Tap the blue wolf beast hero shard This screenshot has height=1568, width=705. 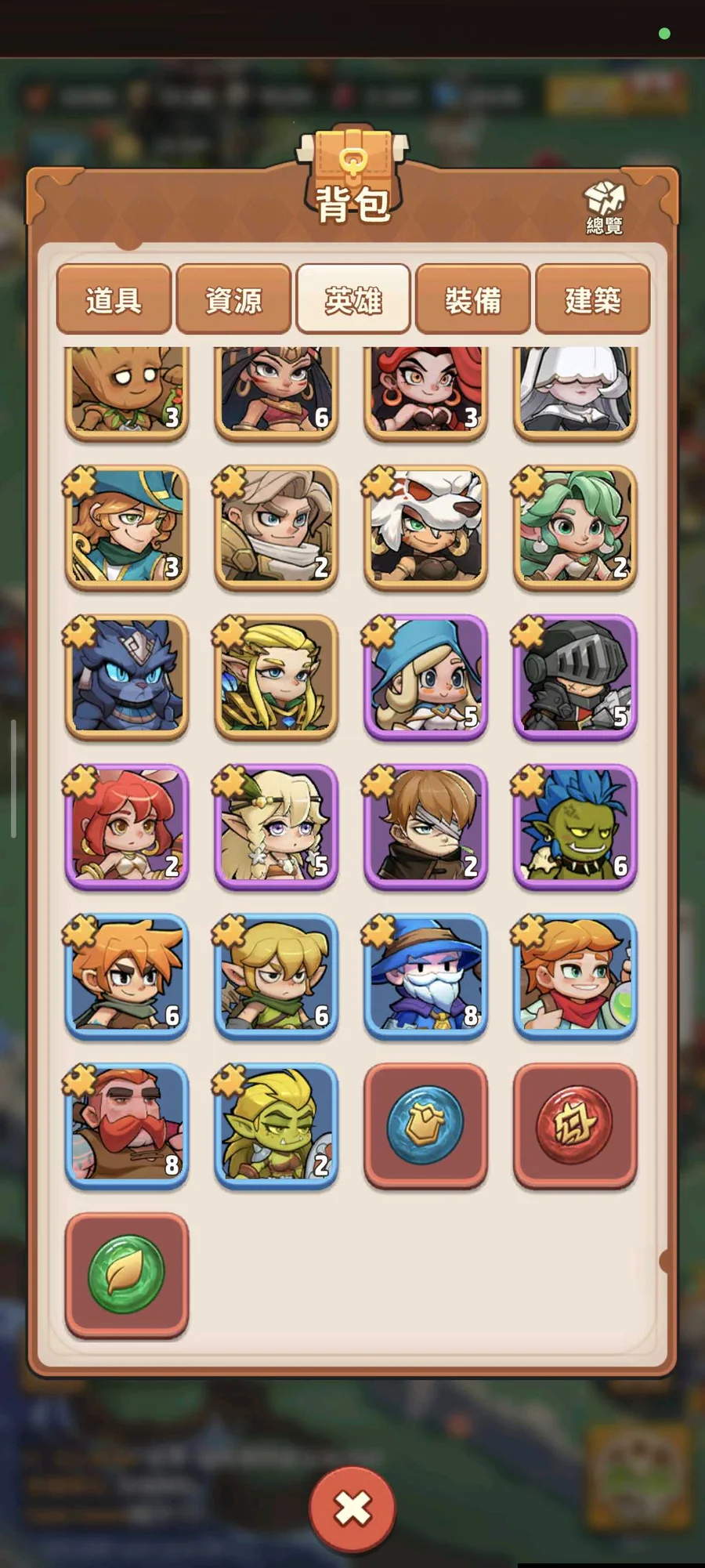coord(127,677)
